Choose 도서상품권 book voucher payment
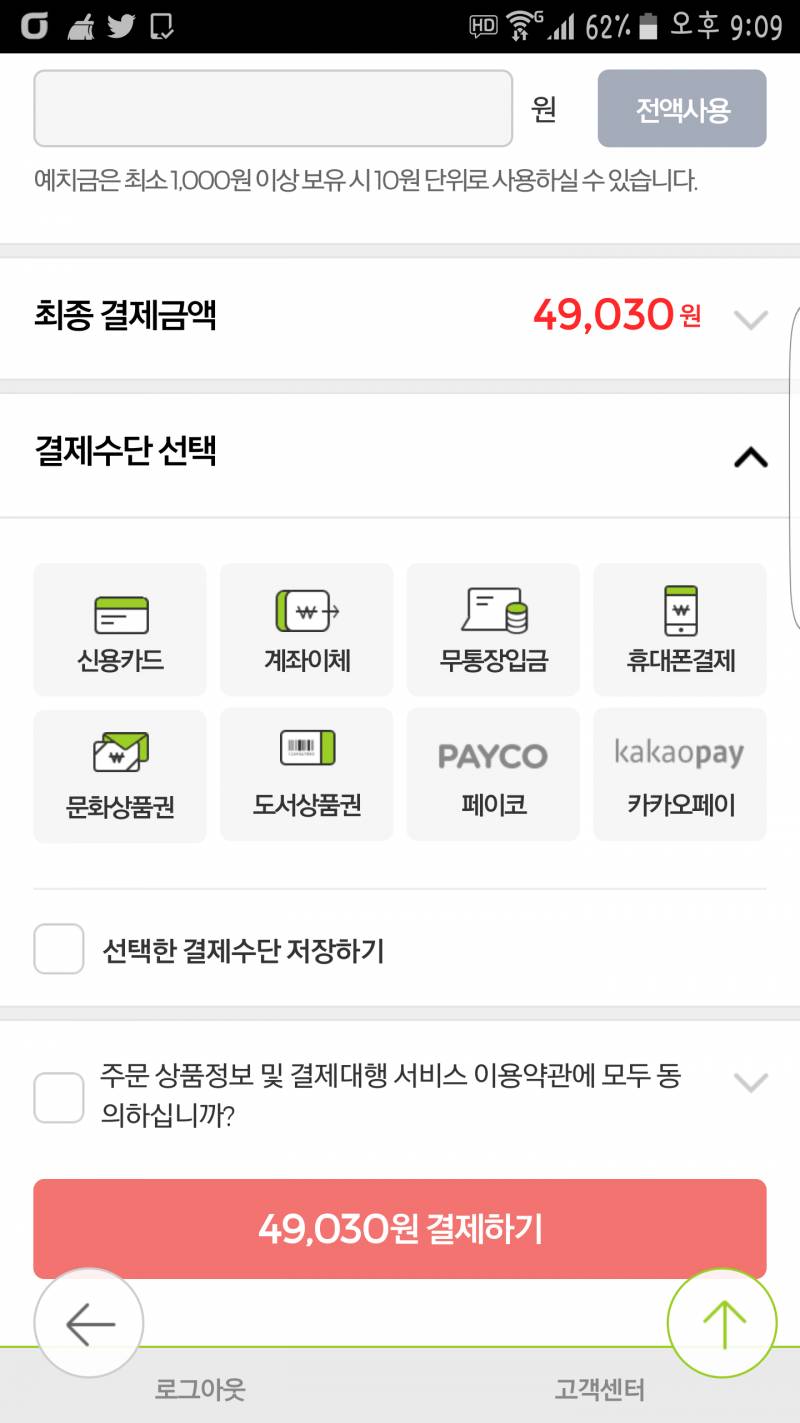 pyautogui.click(x=306, y=774)
